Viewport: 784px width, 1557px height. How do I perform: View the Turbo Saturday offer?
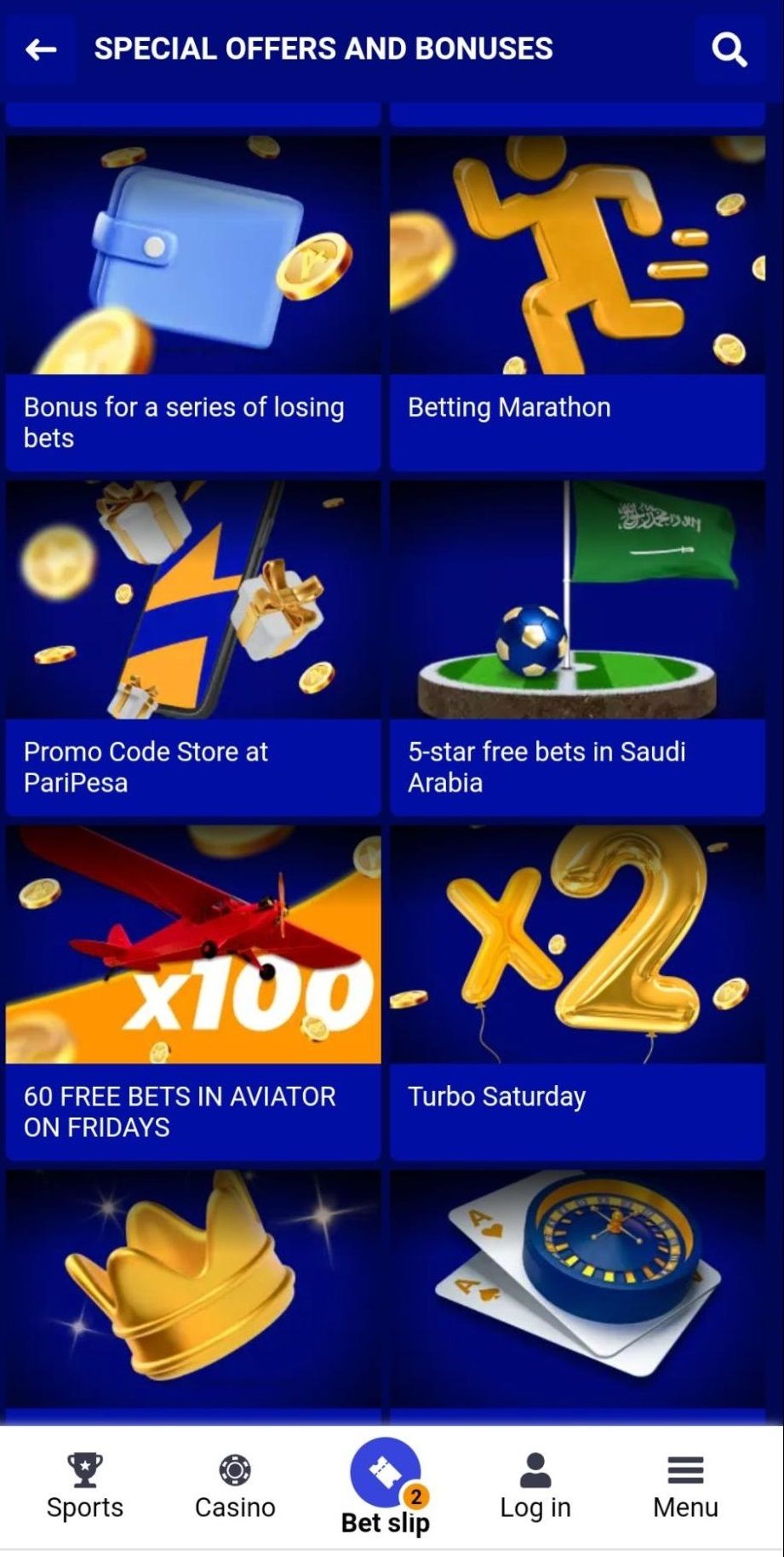click(x=577, y=992)
